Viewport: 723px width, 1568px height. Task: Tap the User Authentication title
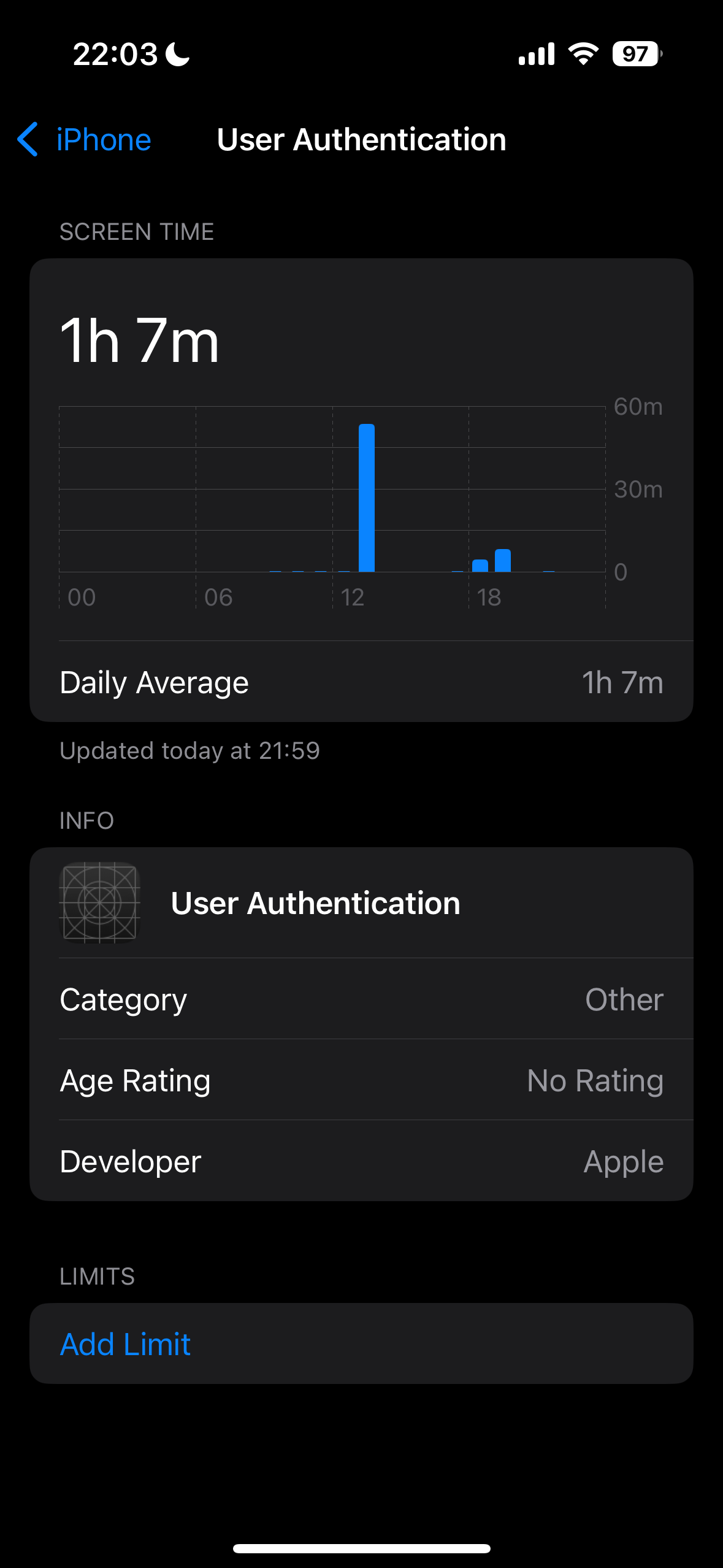pyautogui.click(x=361, y=139)
